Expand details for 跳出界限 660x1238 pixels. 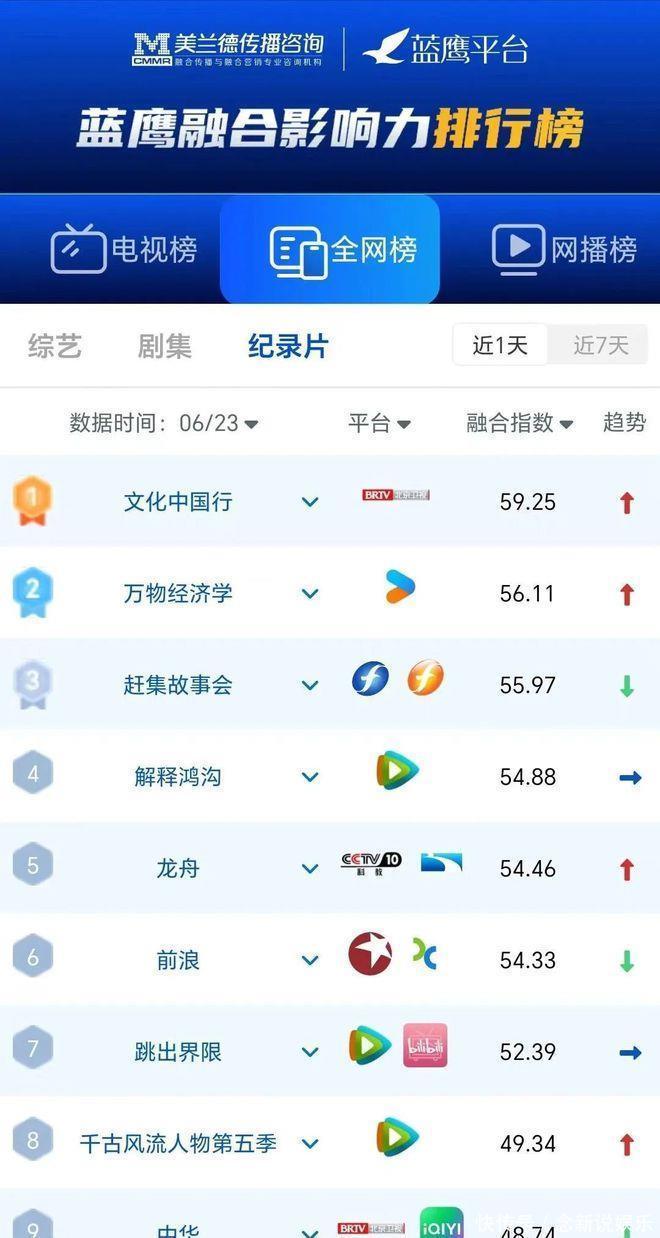[x=310, y=1052]
